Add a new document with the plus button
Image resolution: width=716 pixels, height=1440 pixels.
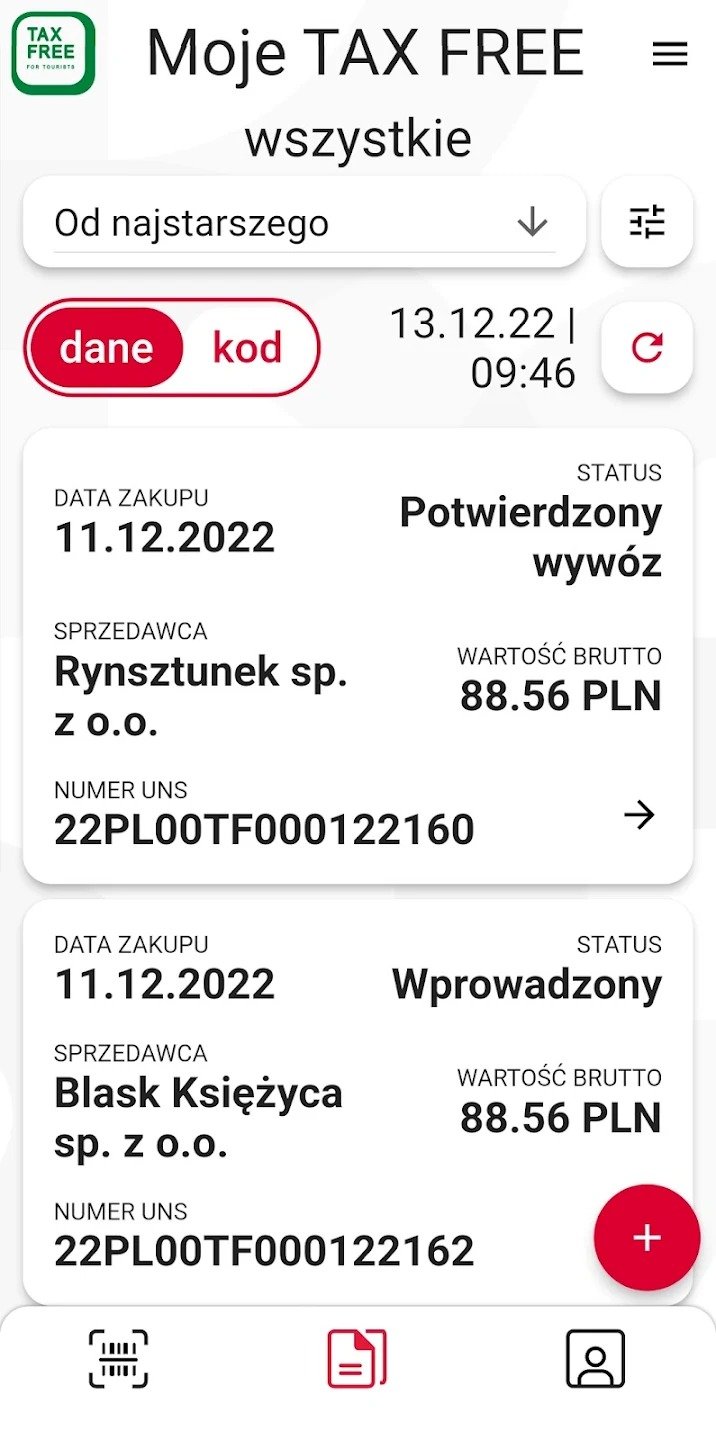(647, 1237)
